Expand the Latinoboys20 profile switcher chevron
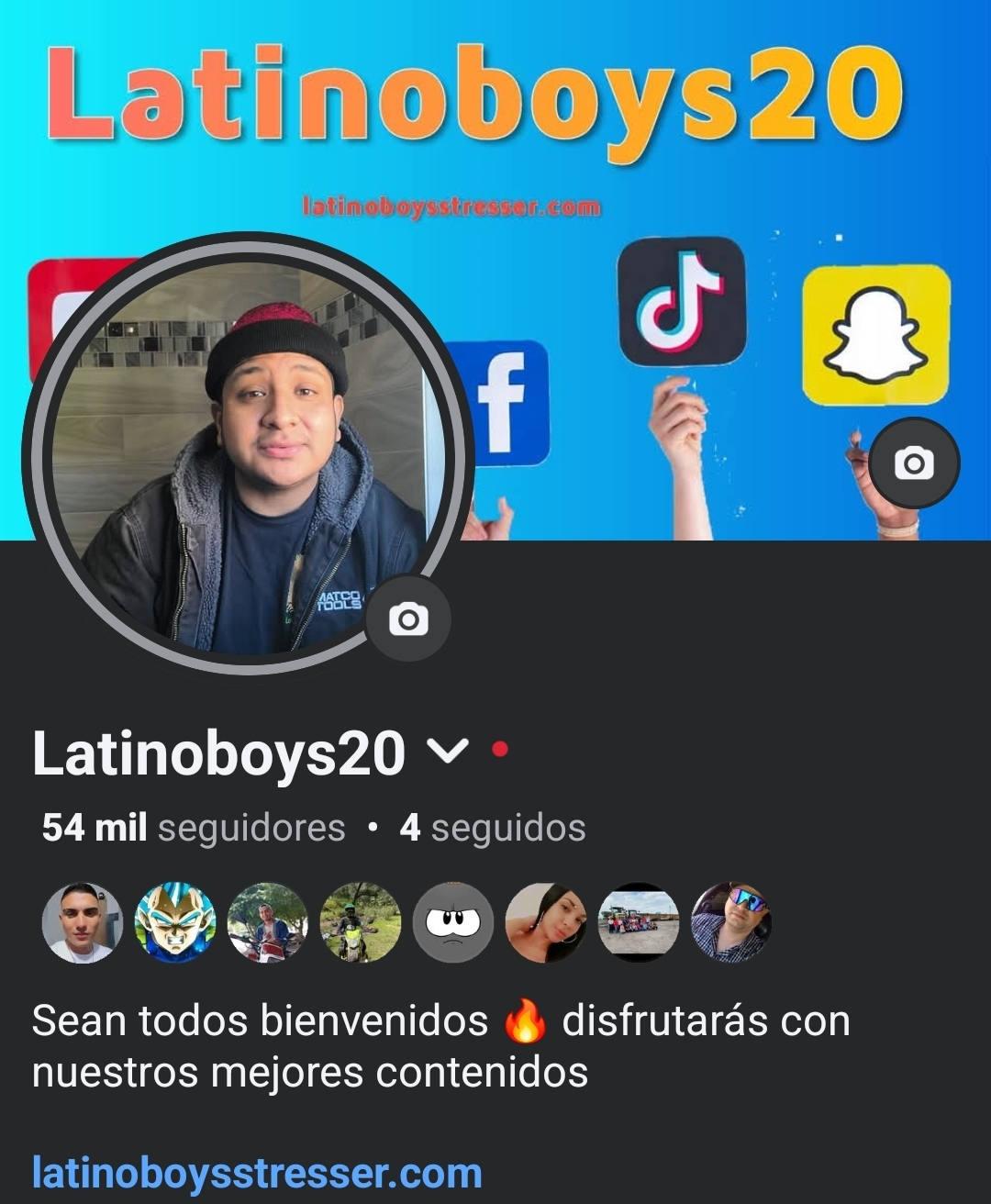Viewport: 991px width, 1204px height. (449, 752)
